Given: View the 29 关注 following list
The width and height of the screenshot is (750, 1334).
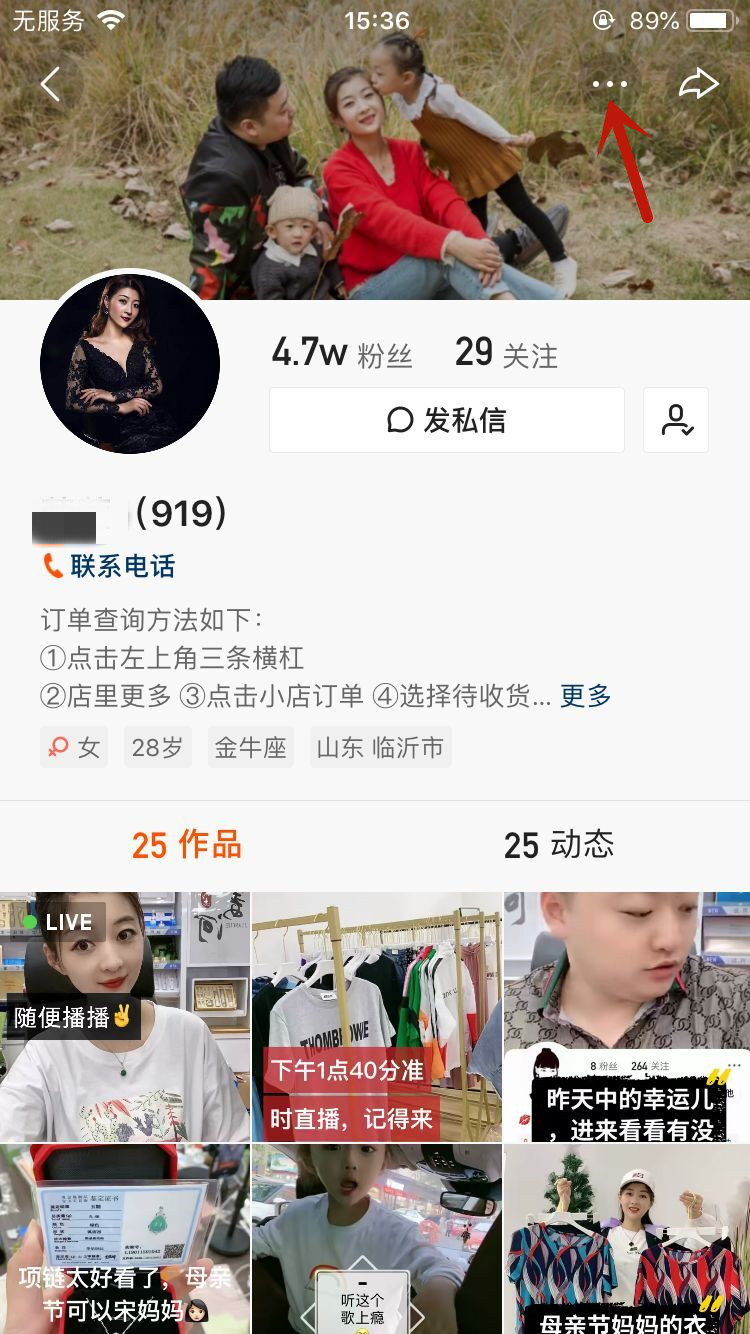Looking at the screenshot, I should click(506, 353).
